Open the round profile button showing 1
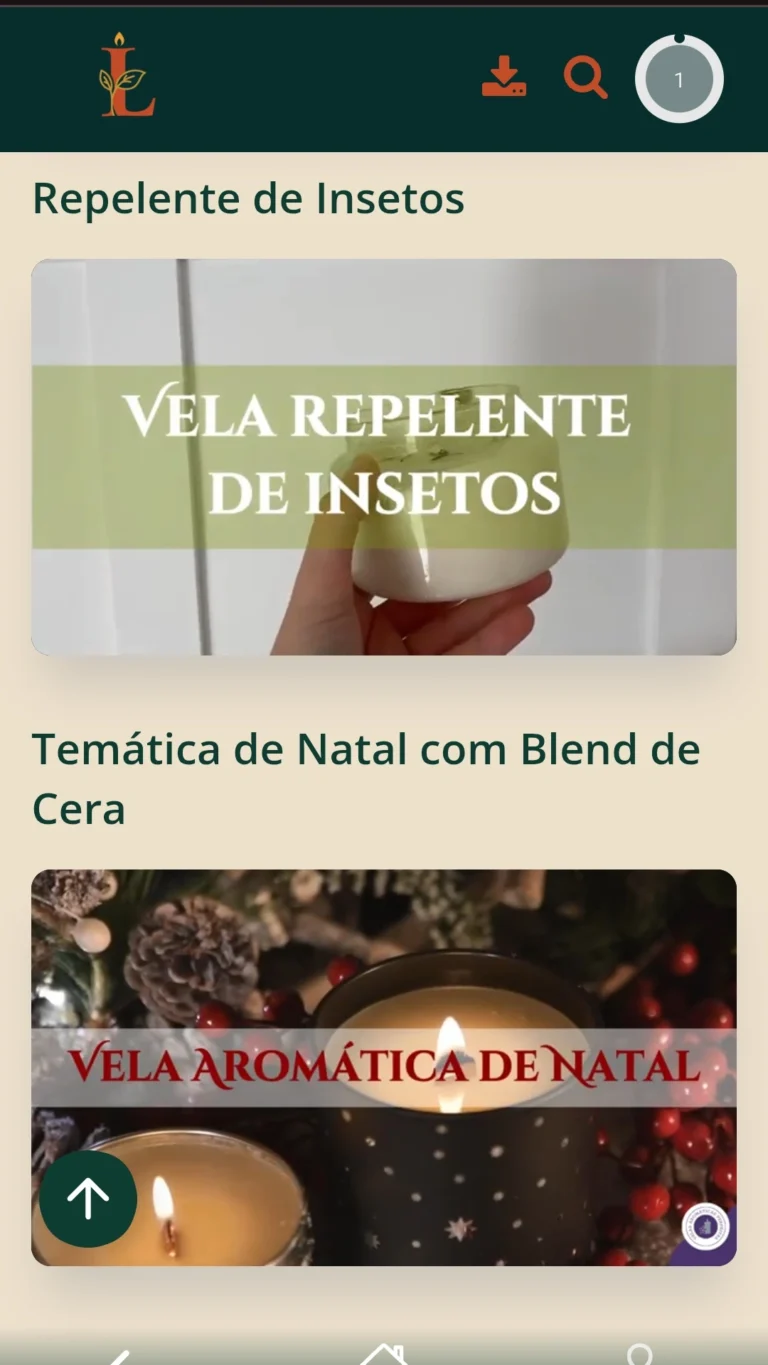The width and height of the screenshot is (768, 1365). [x=679, y=79]
